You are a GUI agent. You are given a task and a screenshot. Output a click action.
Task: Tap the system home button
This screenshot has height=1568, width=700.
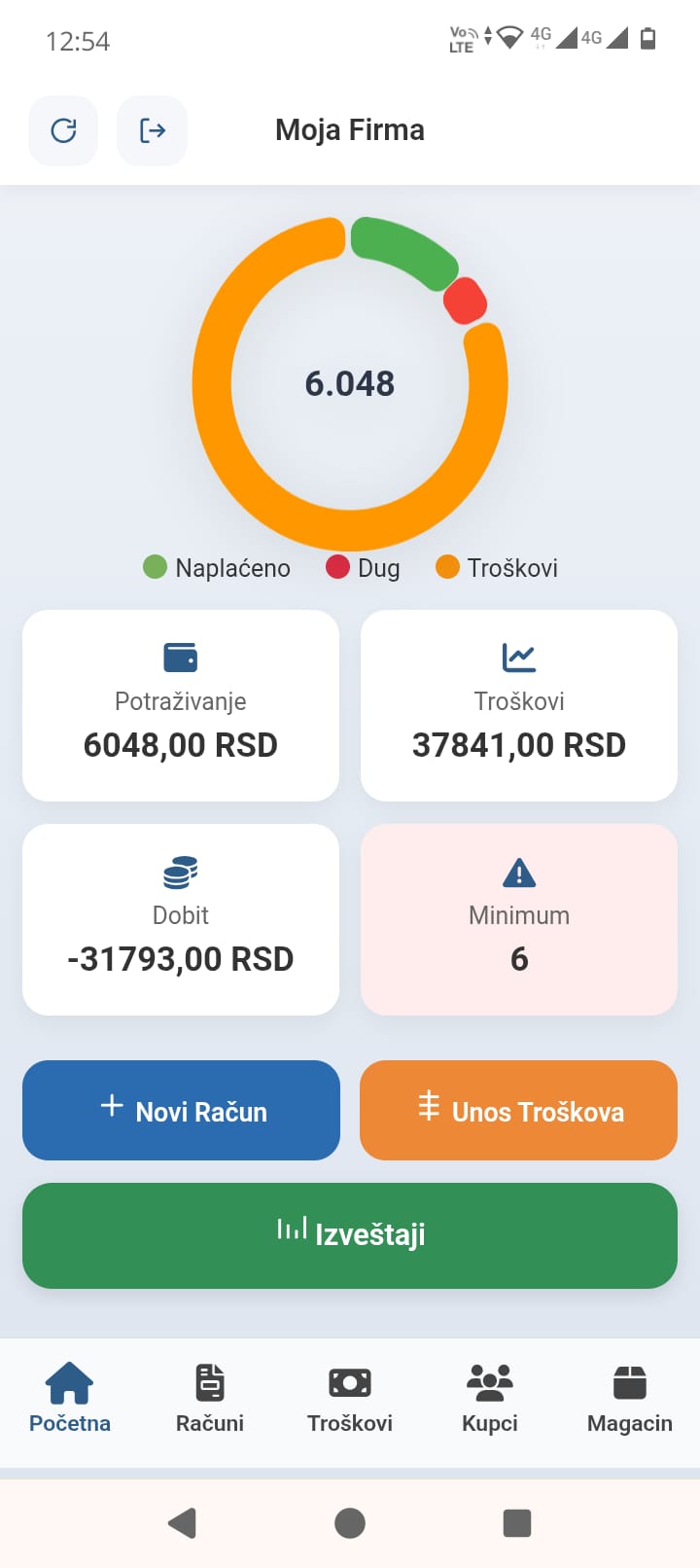350,1523
